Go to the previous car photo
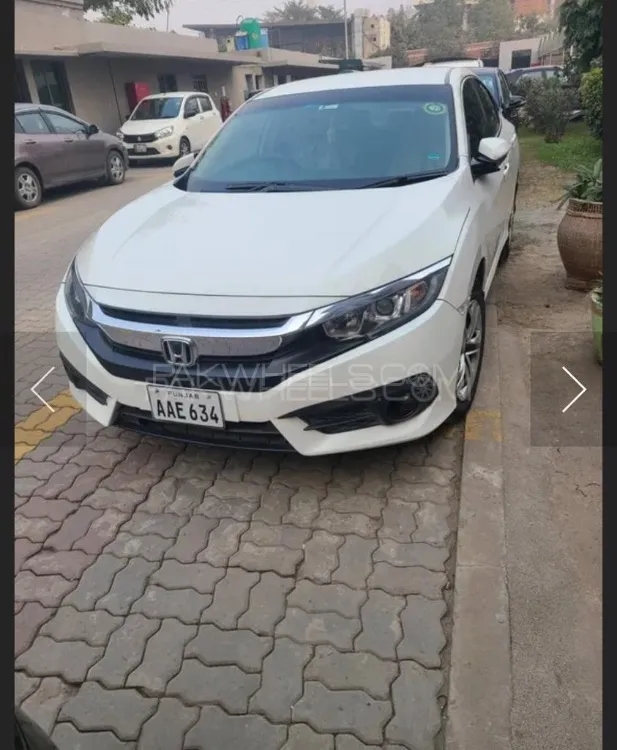This screenshot has height=750, width=617. pos(42,389)
